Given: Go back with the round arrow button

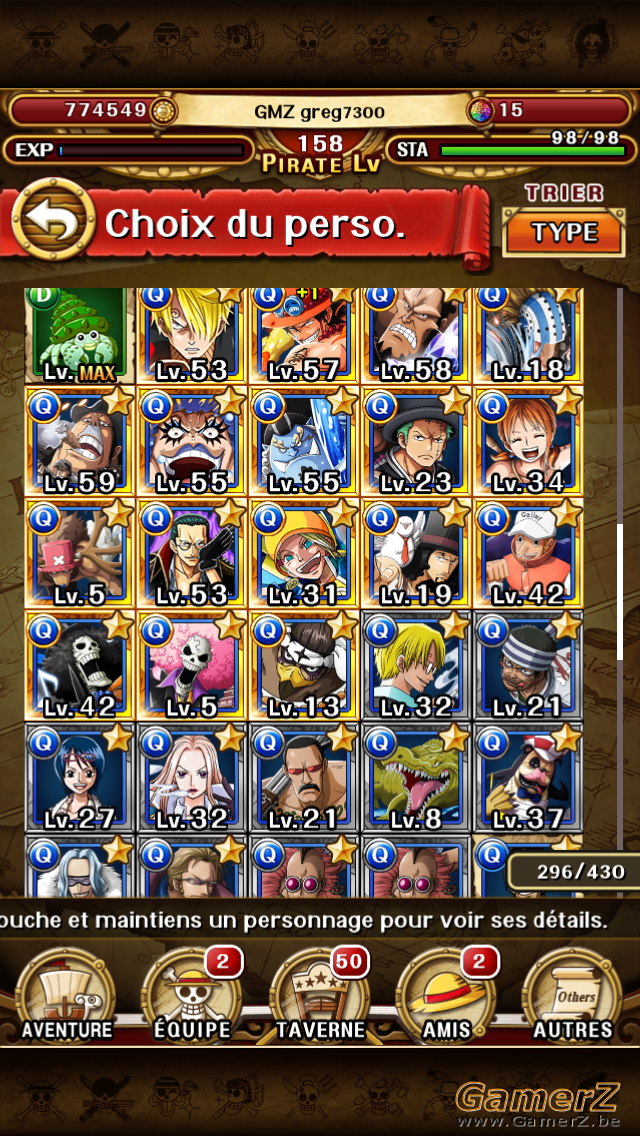Looking at the screenshot, I should 54,220.
